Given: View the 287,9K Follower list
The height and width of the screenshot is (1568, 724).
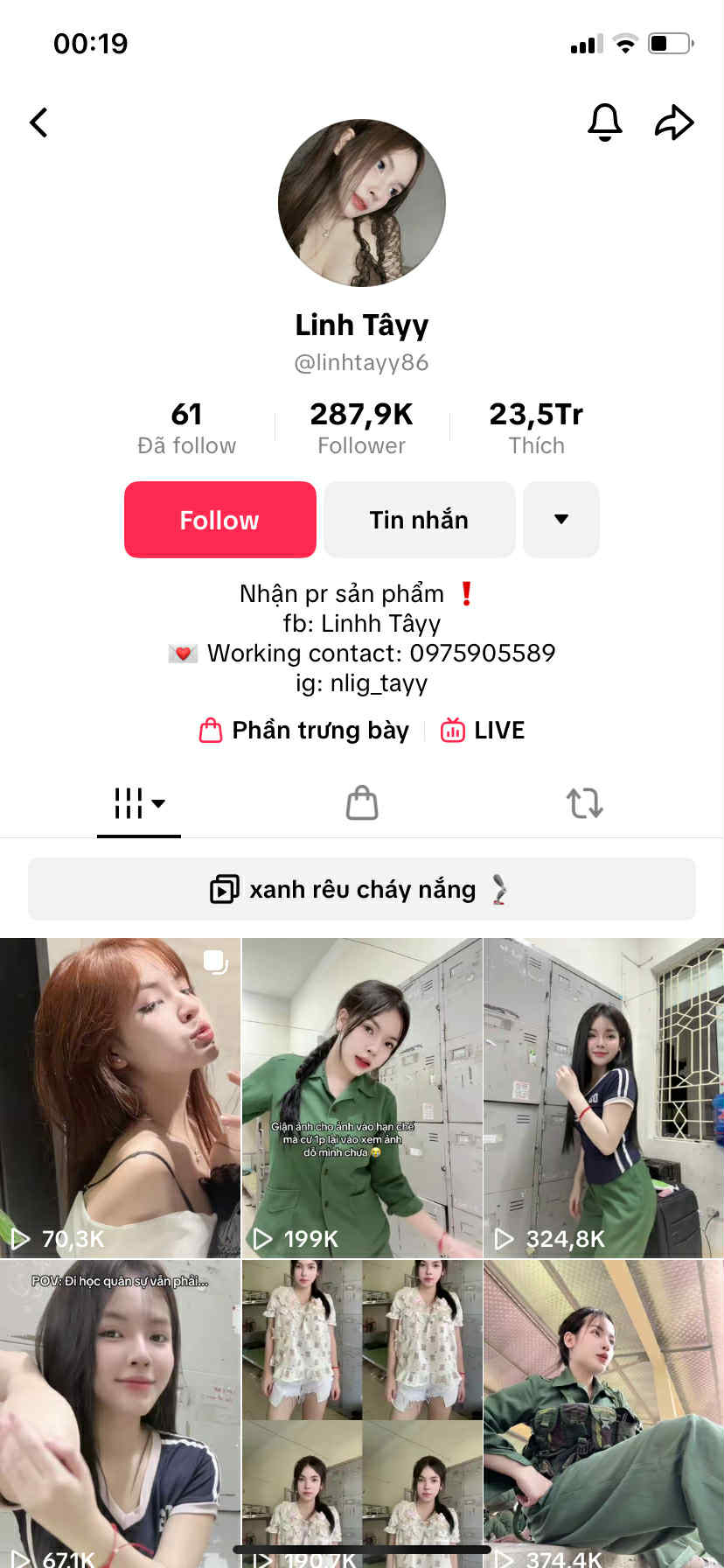Looking at the screenshot, I should 361,428.
